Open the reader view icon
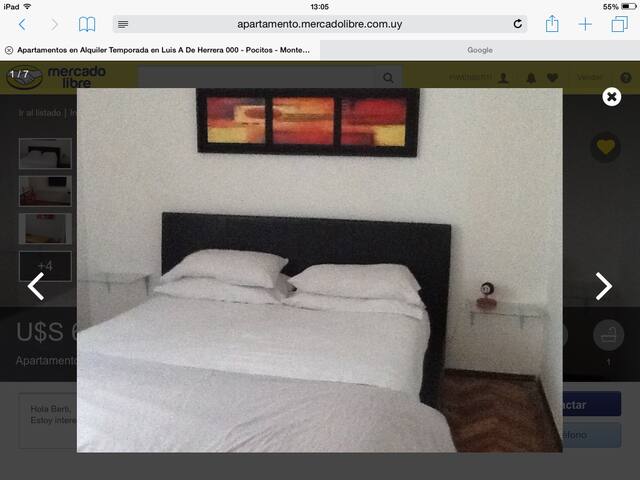The width and height of the screenshot is (640, 480). click(123, 24)
